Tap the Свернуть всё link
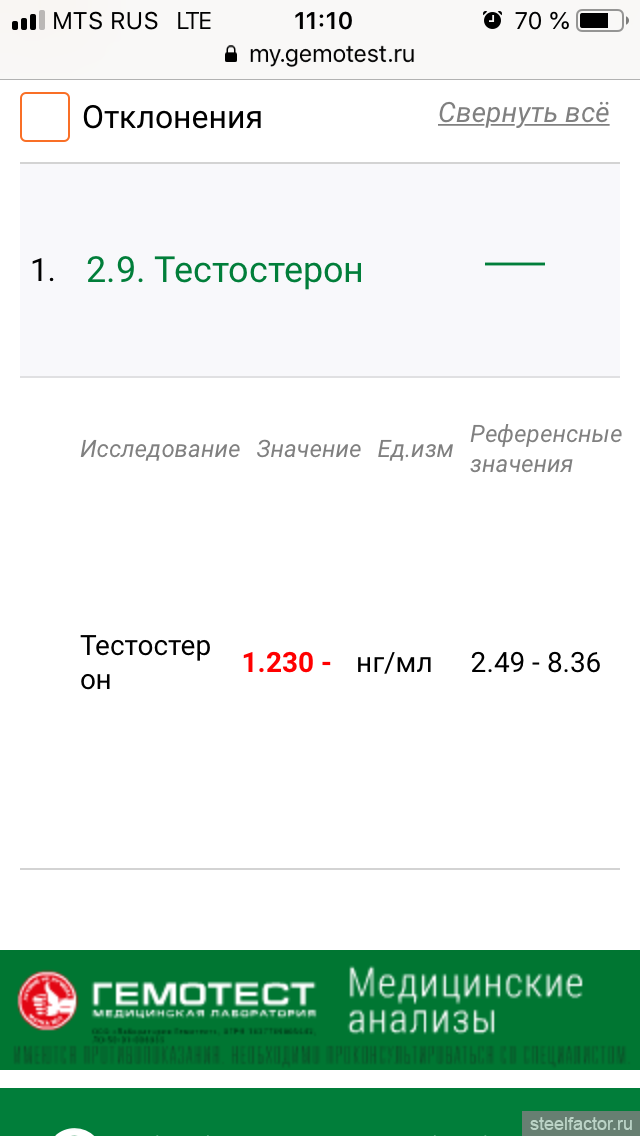 point(523,114)
